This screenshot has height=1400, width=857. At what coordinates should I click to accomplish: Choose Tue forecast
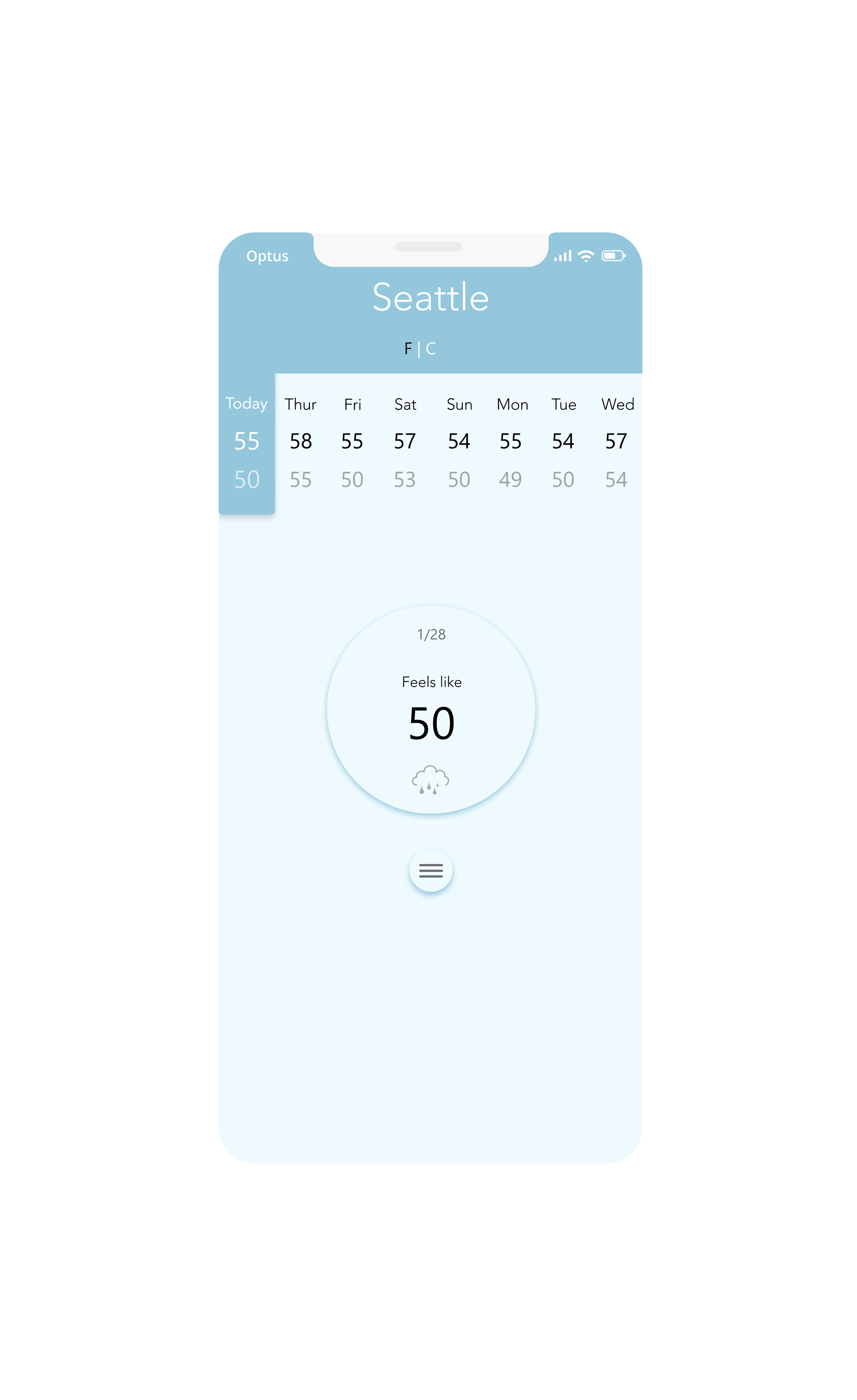click(563, 444)
